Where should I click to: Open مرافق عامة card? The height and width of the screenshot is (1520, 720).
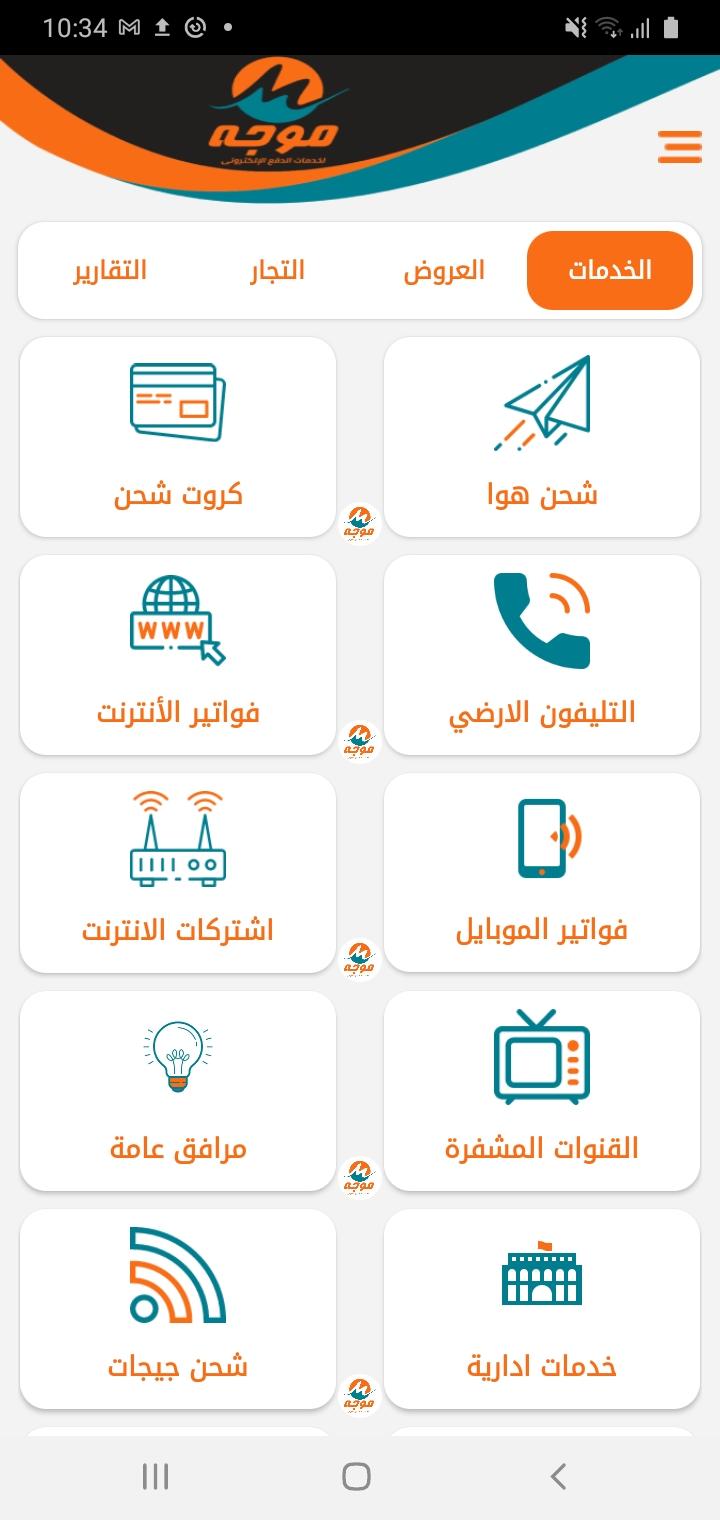click(178, 1091)
